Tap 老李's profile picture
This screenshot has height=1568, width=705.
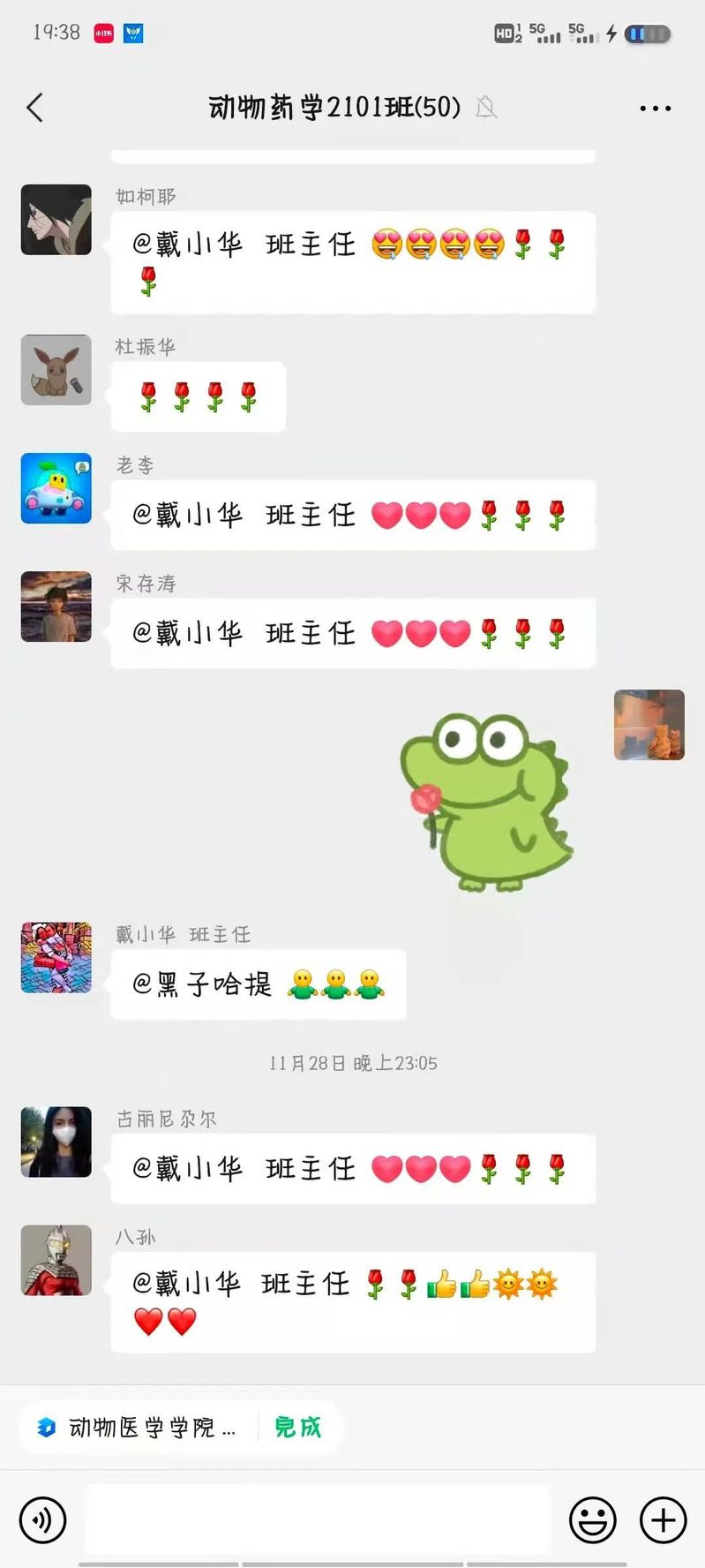click(56, 488)
